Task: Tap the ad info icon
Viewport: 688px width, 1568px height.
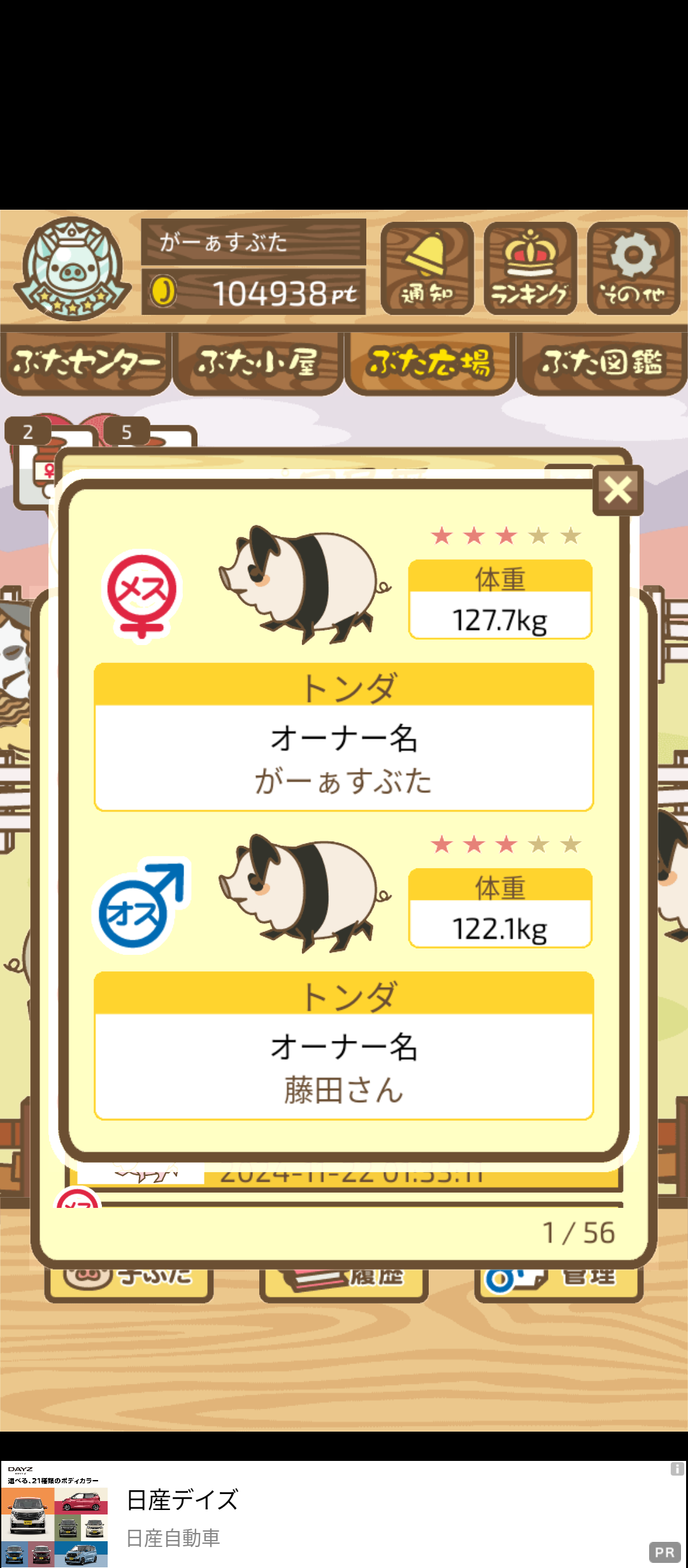Action: pyautogui.click(x=677, y=1469)
